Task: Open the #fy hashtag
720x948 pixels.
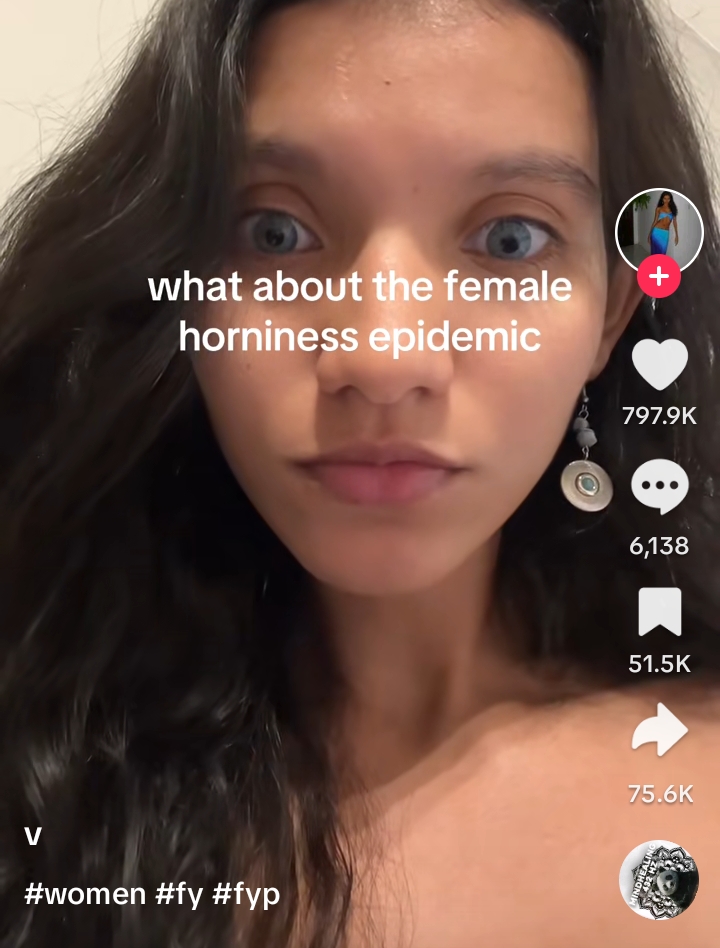Action: point(179,893)
